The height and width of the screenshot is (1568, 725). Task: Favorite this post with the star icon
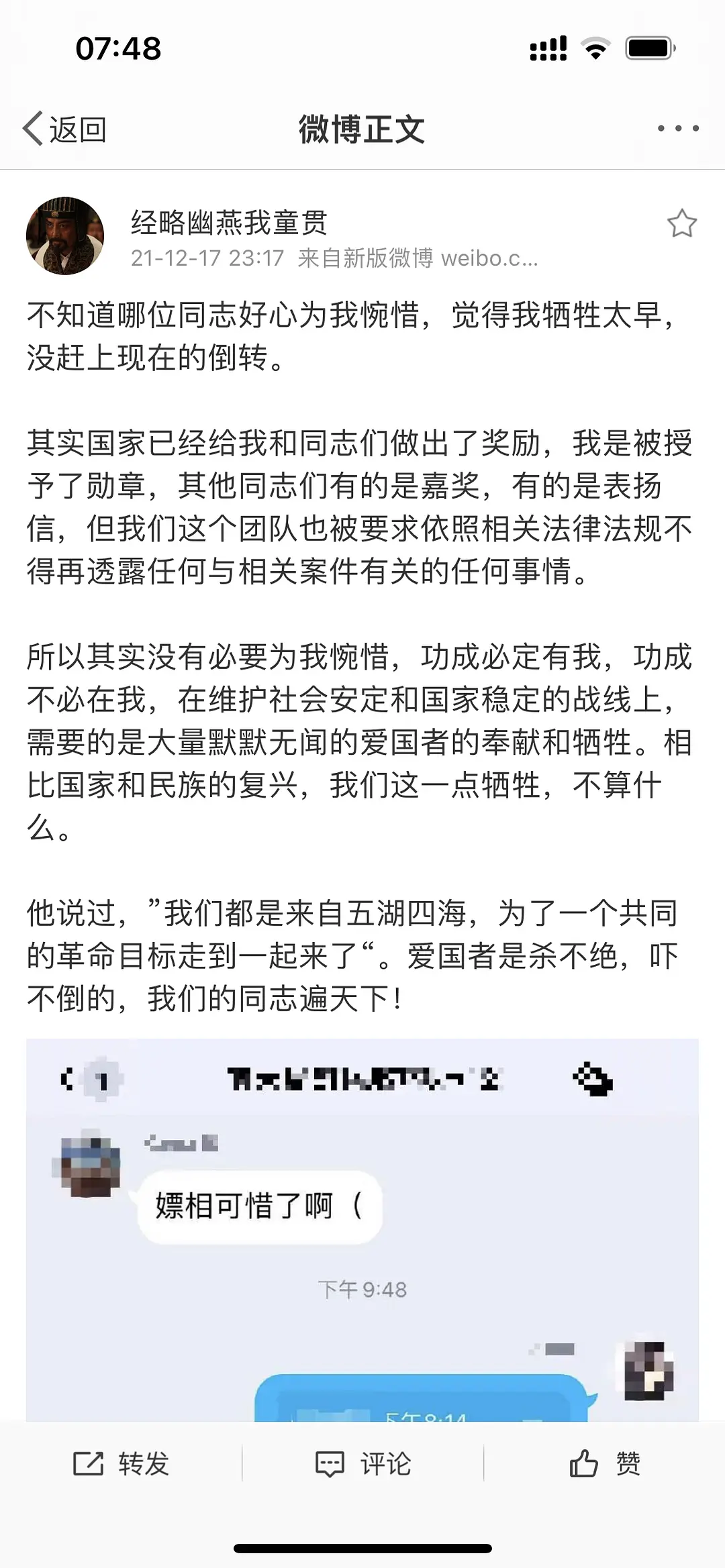tap(681, 223)
